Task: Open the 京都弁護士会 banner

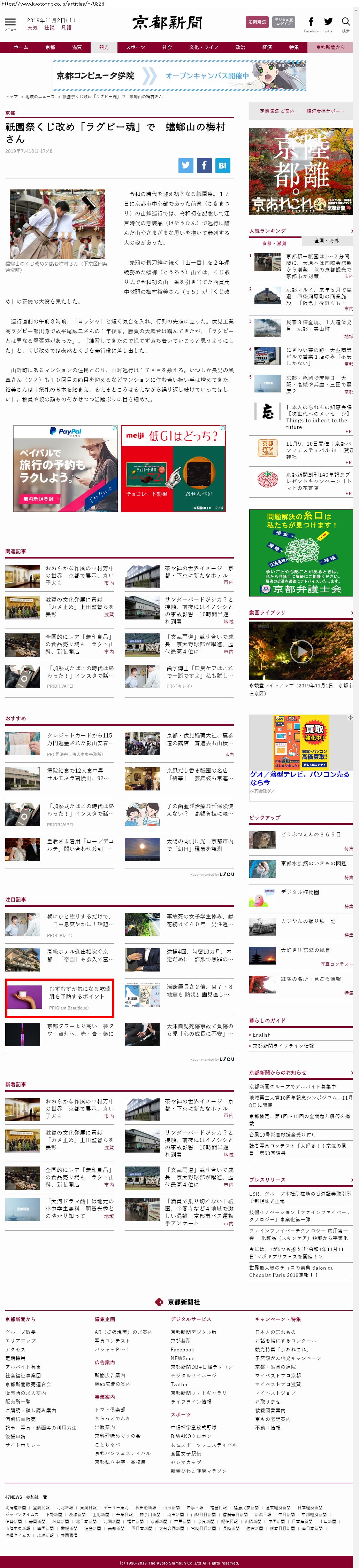Action: (300, 552)
